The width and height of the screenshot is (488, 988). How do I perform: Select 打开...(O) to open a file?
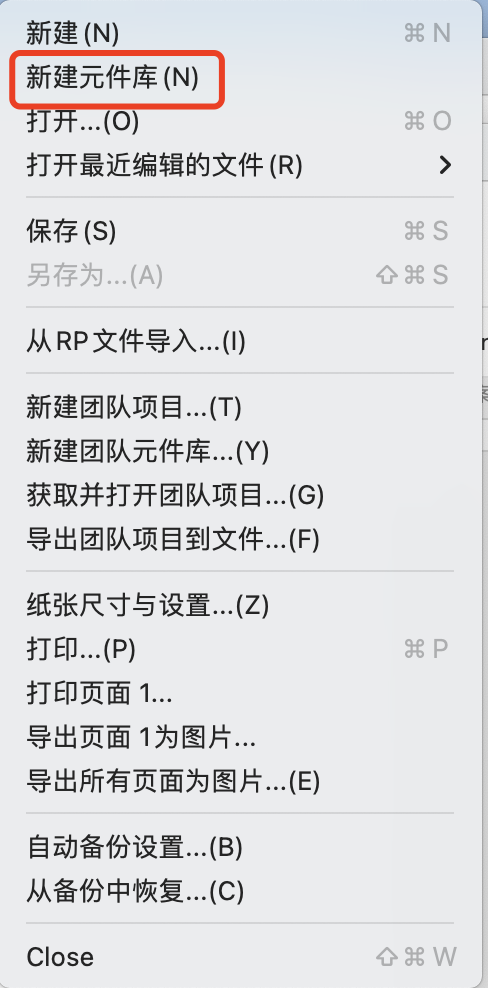[240, 121]
